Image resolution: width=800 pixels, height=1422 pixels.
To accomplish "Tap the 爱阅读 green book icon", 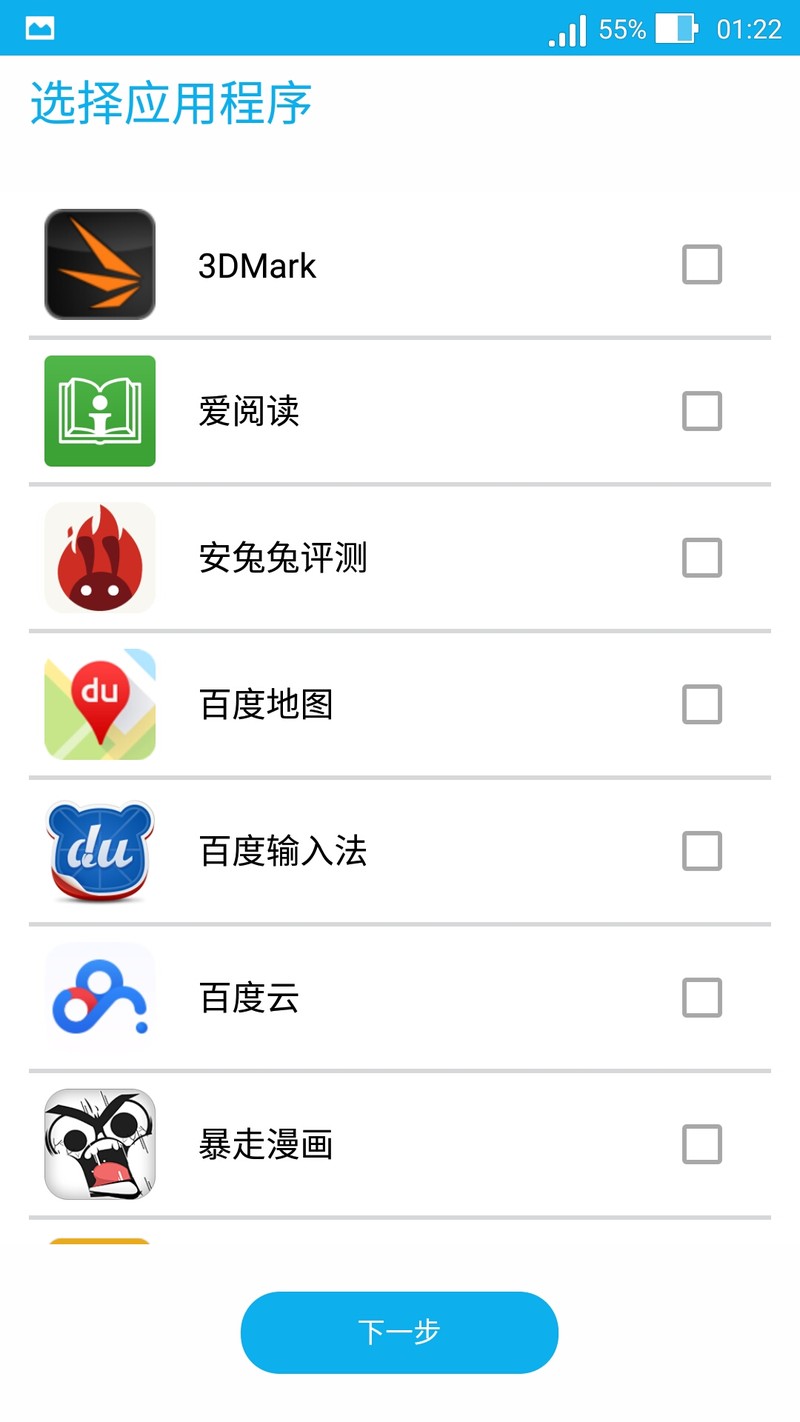I will point(99,411).
